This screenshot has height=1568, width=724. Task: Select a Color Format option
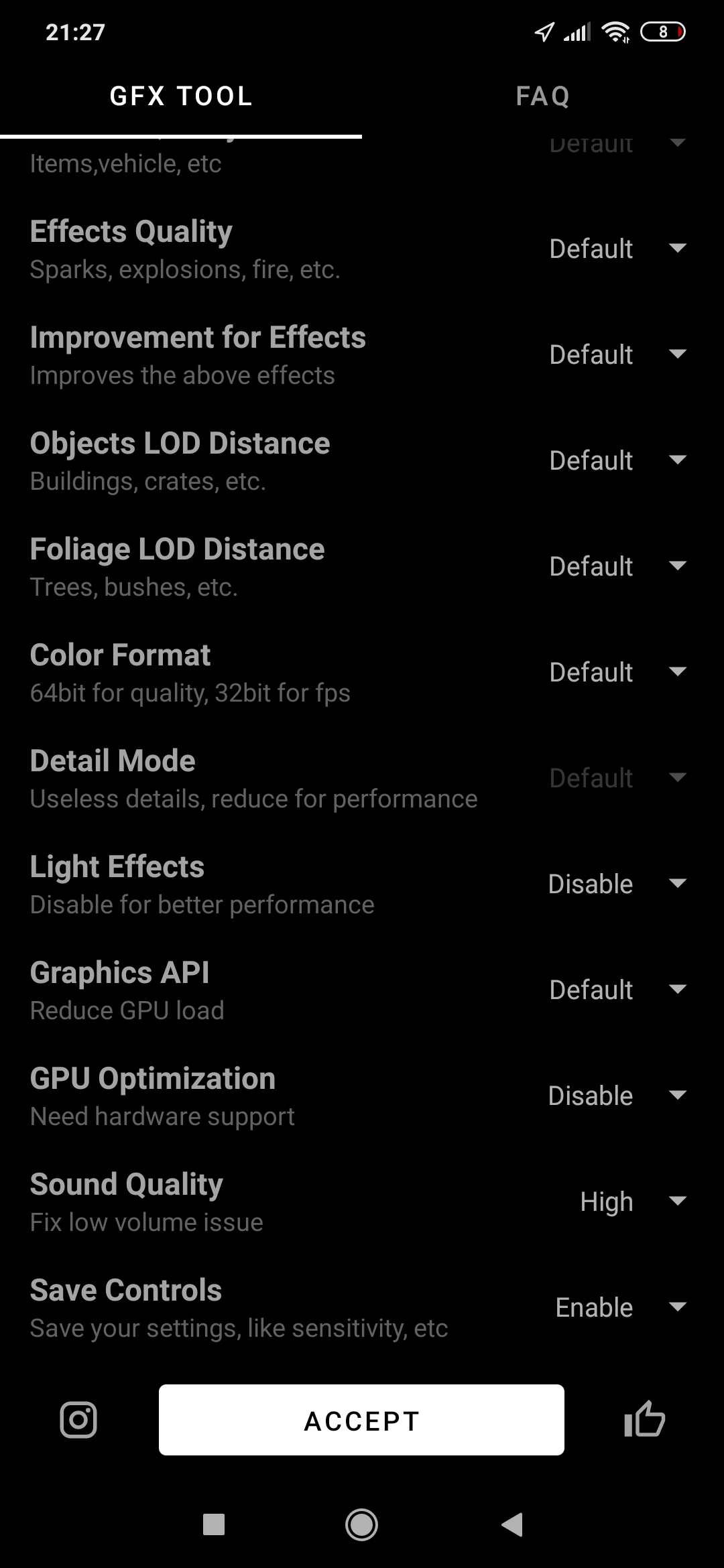(617, 672)
